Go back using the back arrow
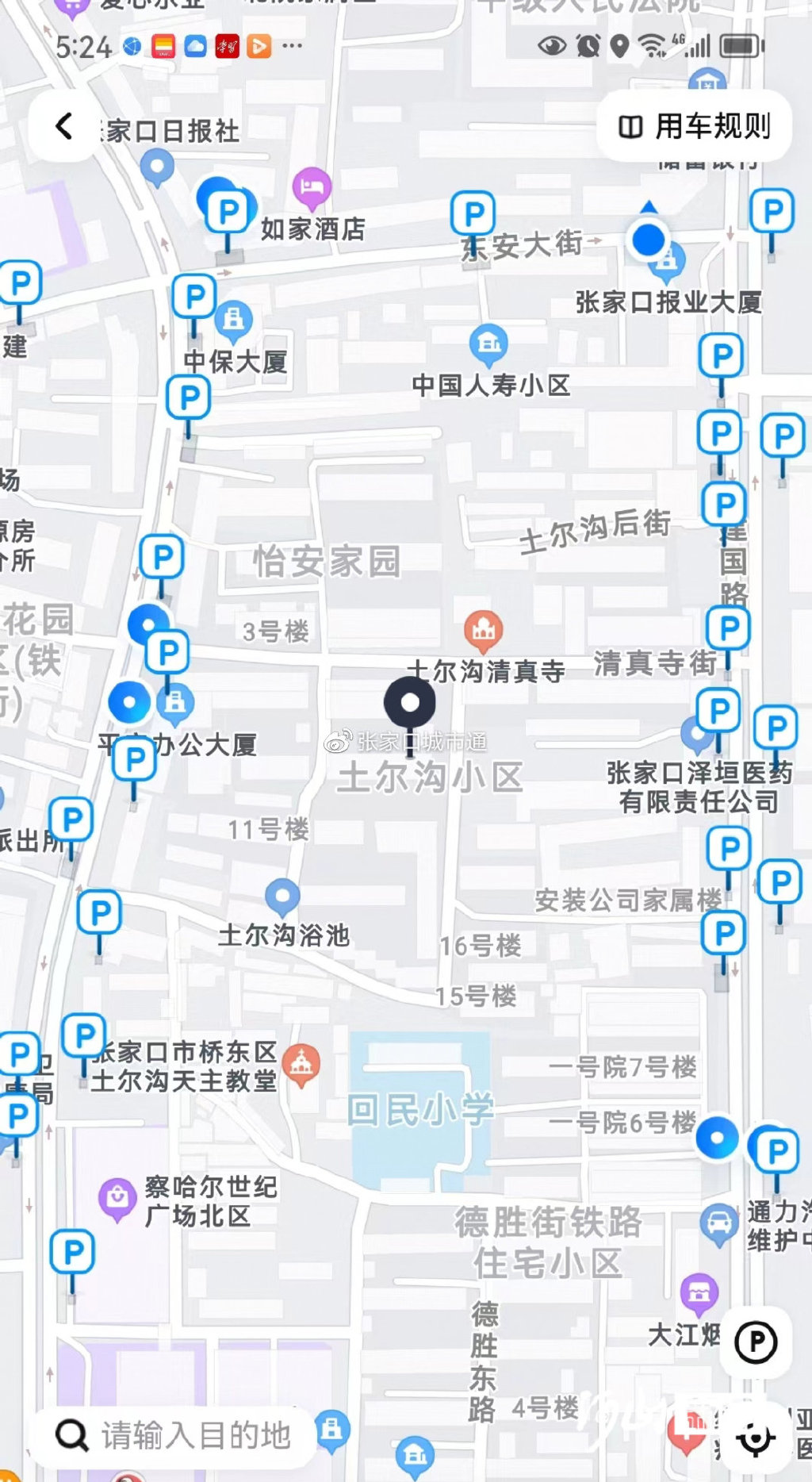This screenshot has height=1482, width=812. tap(64, 126)
